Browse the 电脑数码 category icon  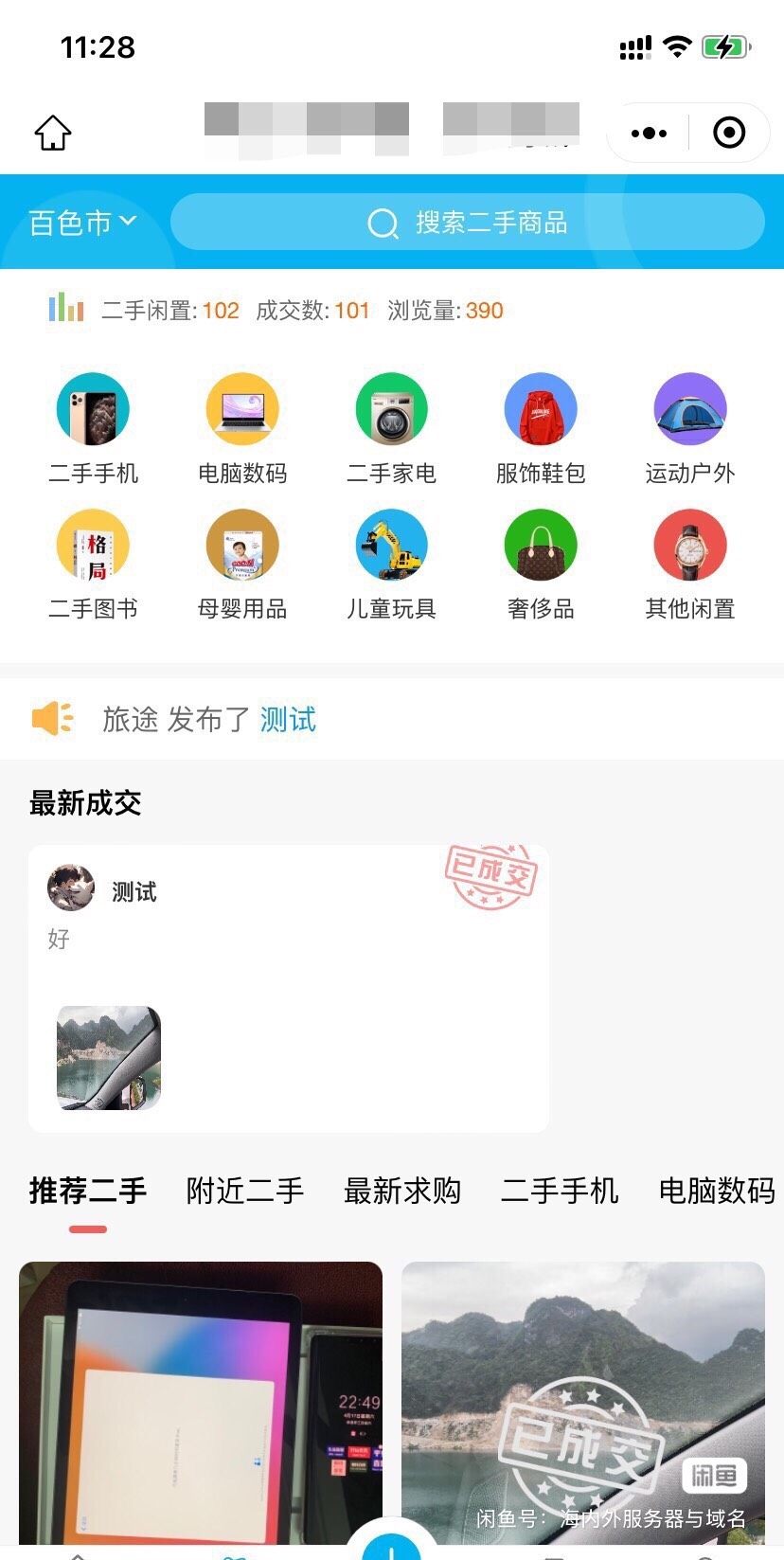pos(242,410)
